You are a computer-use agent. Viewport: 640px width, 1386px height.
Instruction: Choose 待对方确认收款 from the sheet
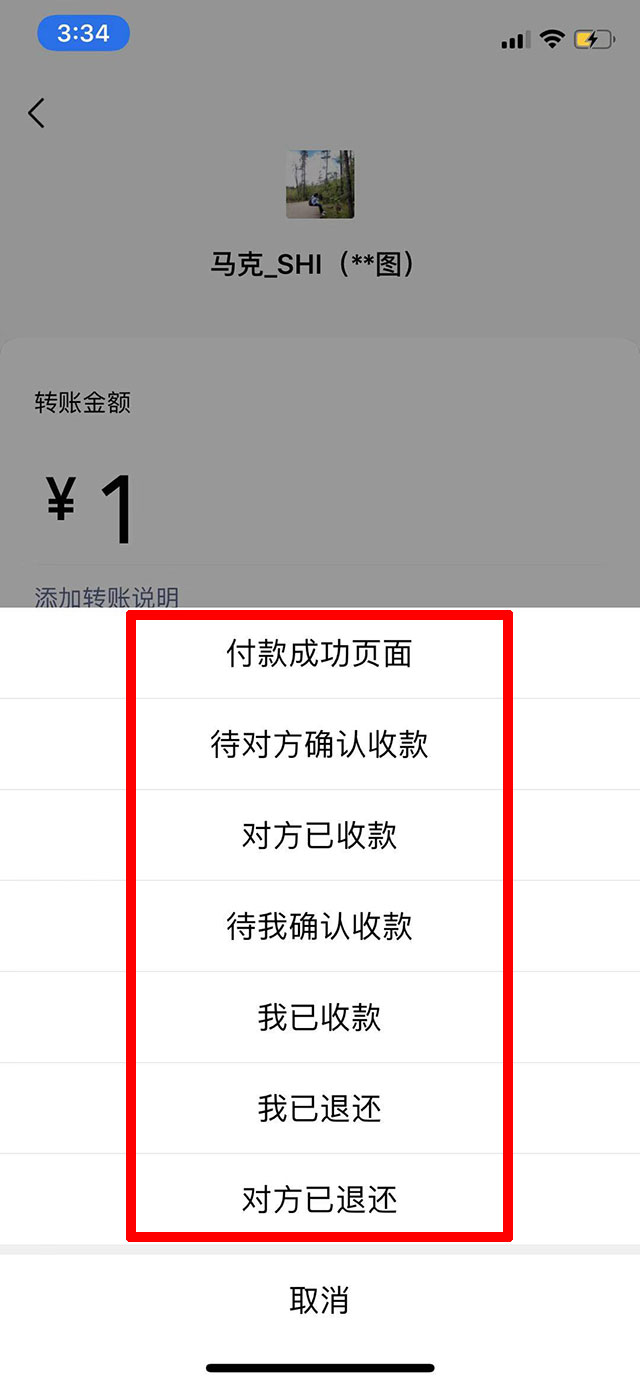point(319,745)
